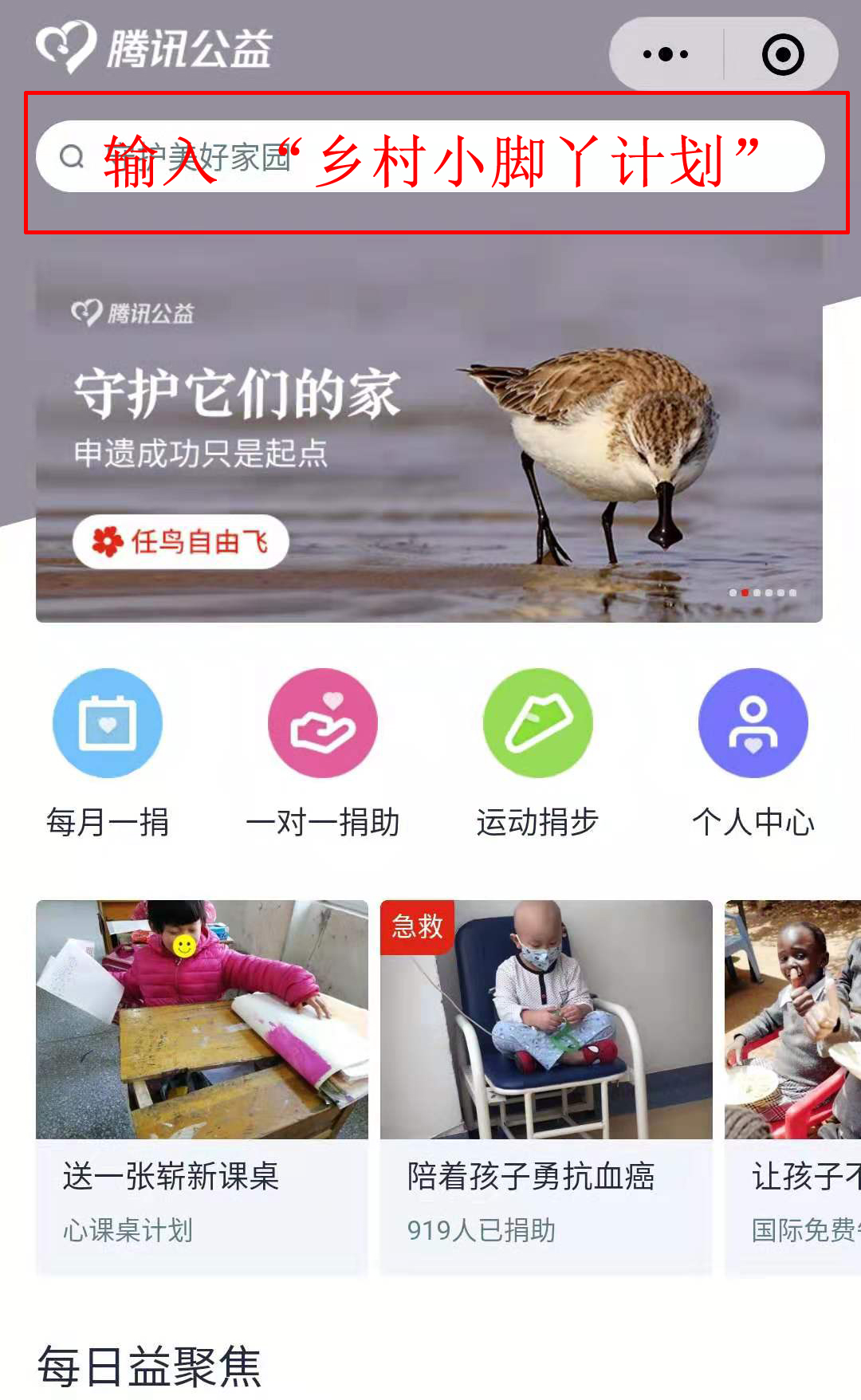Tap the 任鸟自由飞 button
Screen dimensions: 861x1400
point(181,542)
